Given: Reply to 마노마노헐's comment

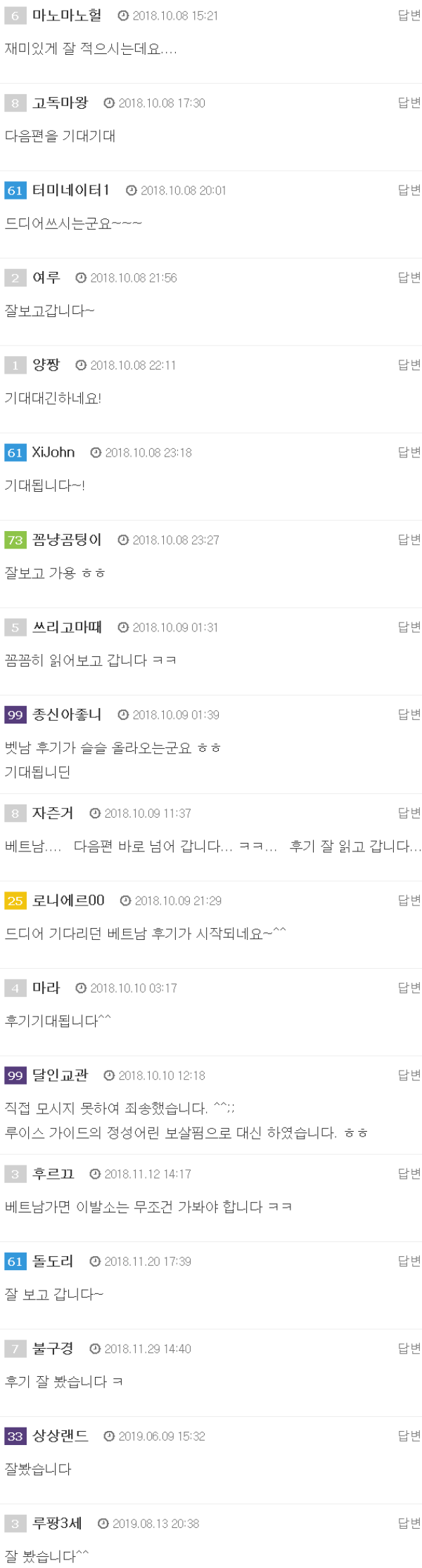Looking at the screenshot, I should point(409,15).
